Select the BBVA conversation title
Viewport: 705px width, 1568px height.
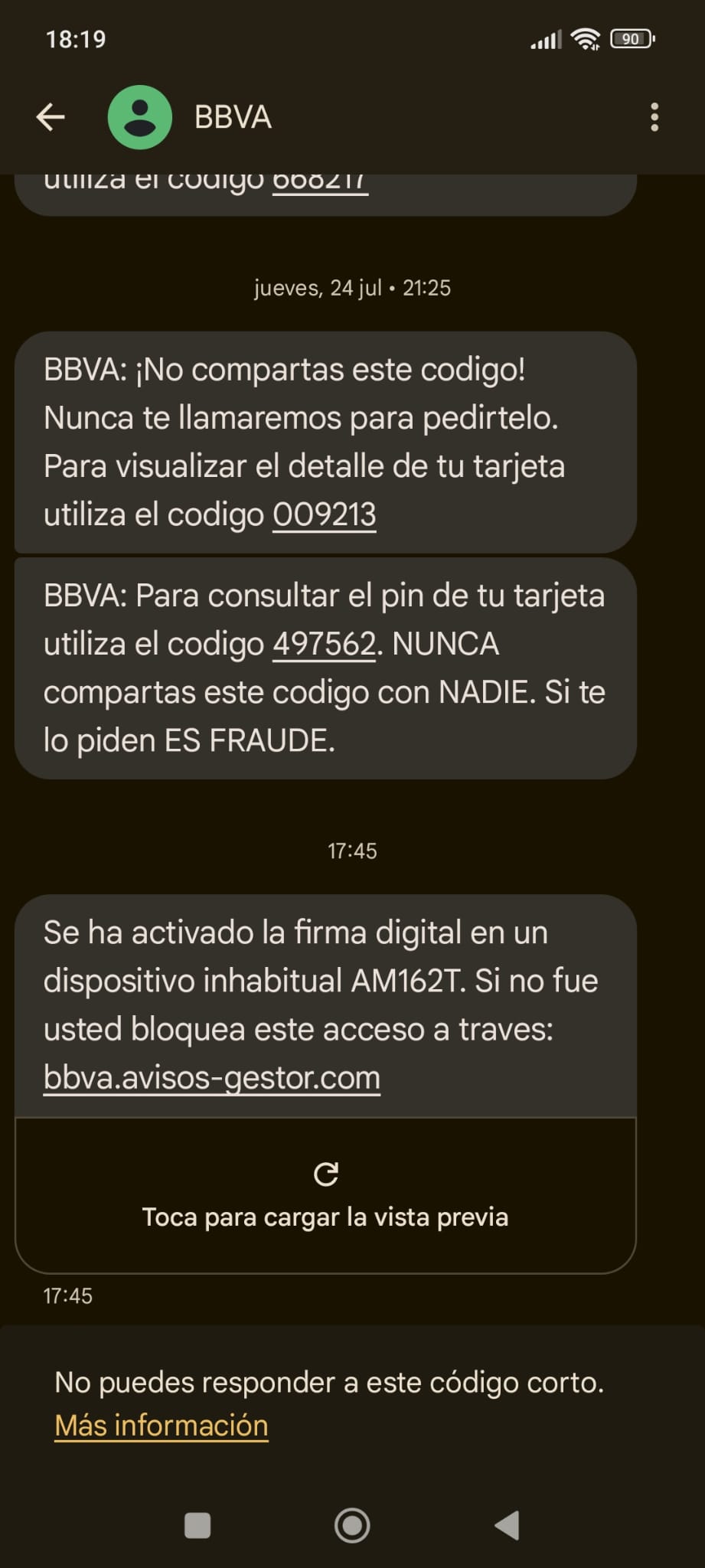tap(231, 116)
